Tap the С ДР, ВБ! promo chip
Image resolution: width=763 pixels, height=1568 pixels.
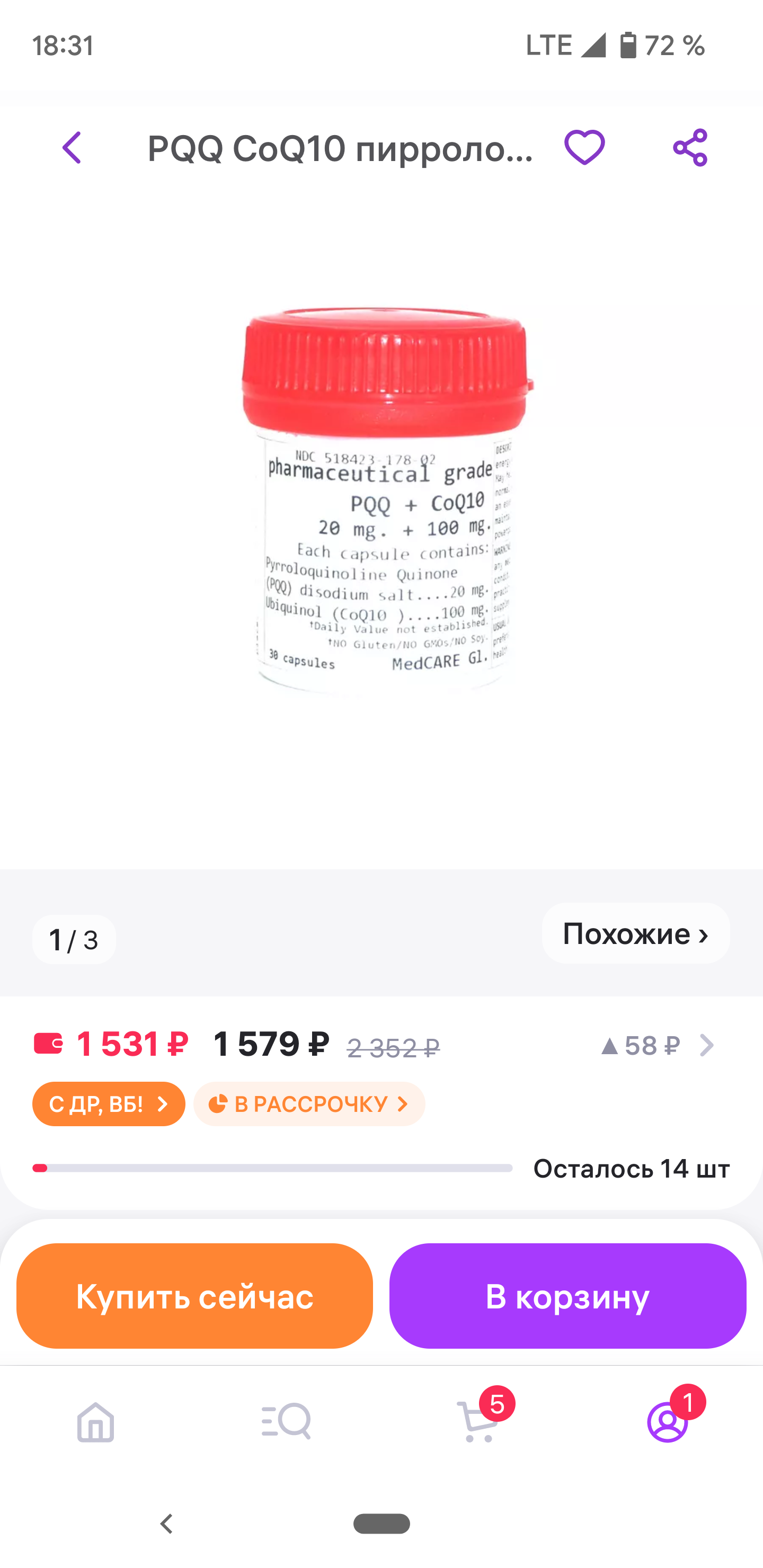[x=109, y=1103]
